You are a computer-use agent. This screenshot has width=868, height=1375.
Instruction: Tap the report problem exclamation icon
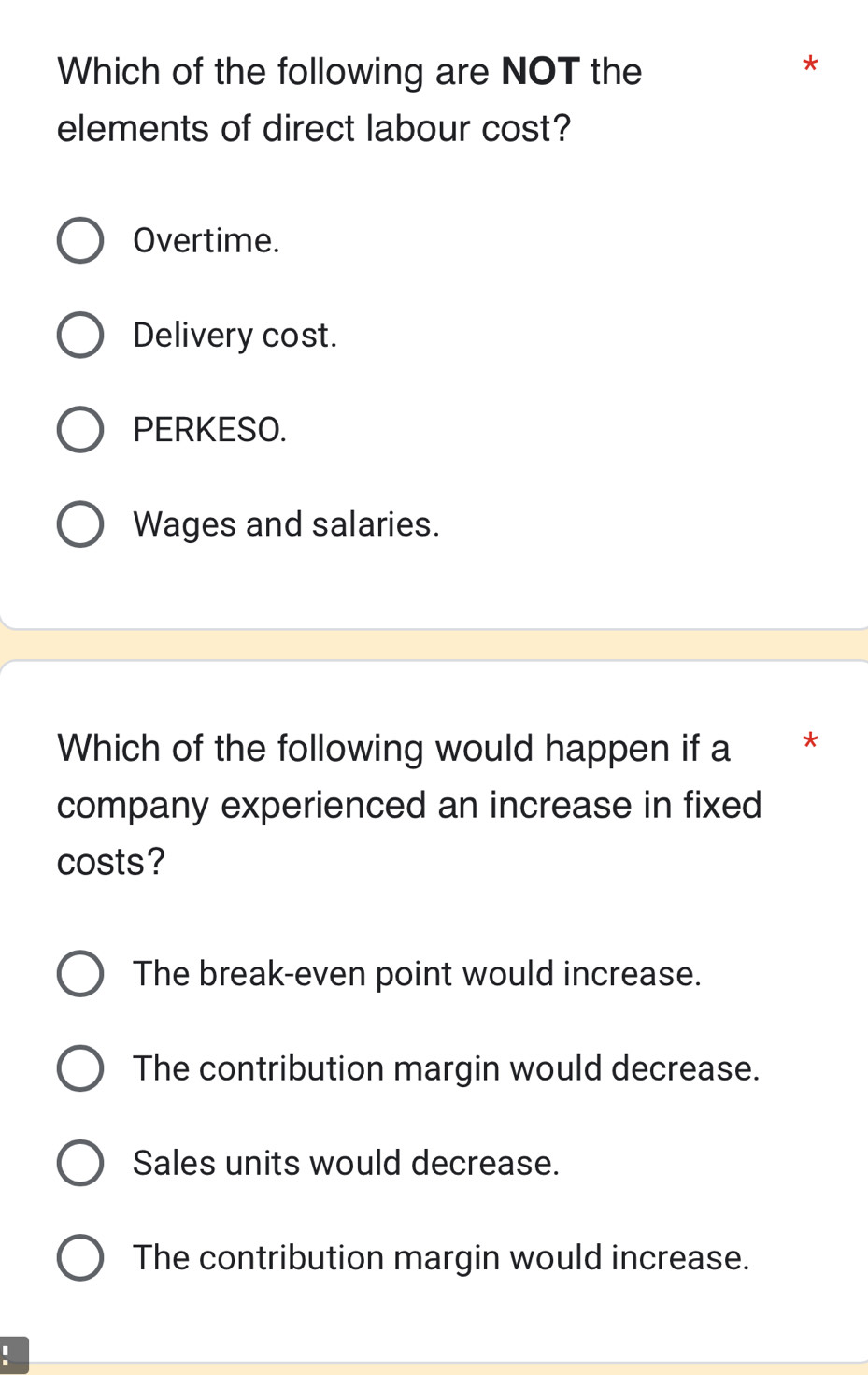click(x=11, y=1355)
